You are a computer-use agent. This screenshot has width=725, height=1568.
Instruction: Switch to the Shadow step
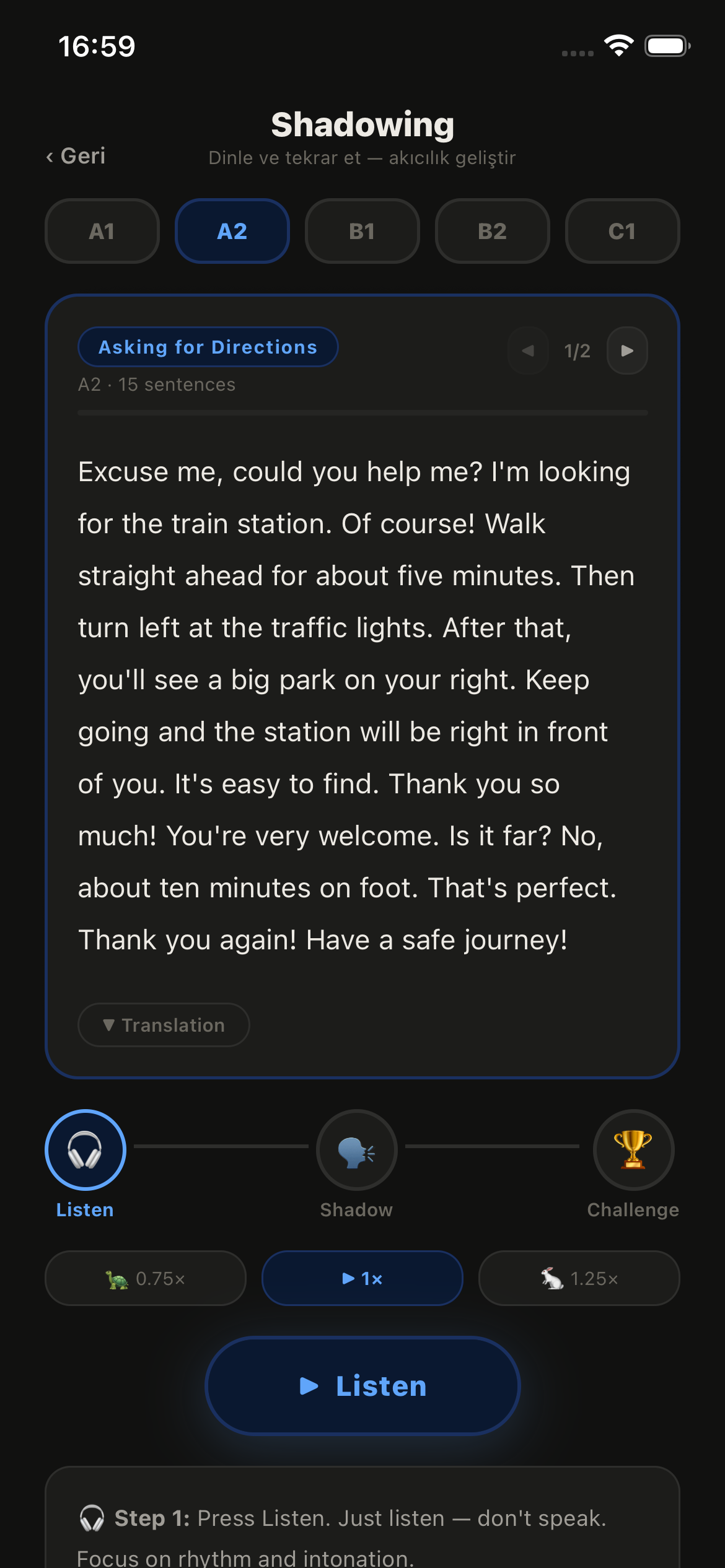(357, 1150)
